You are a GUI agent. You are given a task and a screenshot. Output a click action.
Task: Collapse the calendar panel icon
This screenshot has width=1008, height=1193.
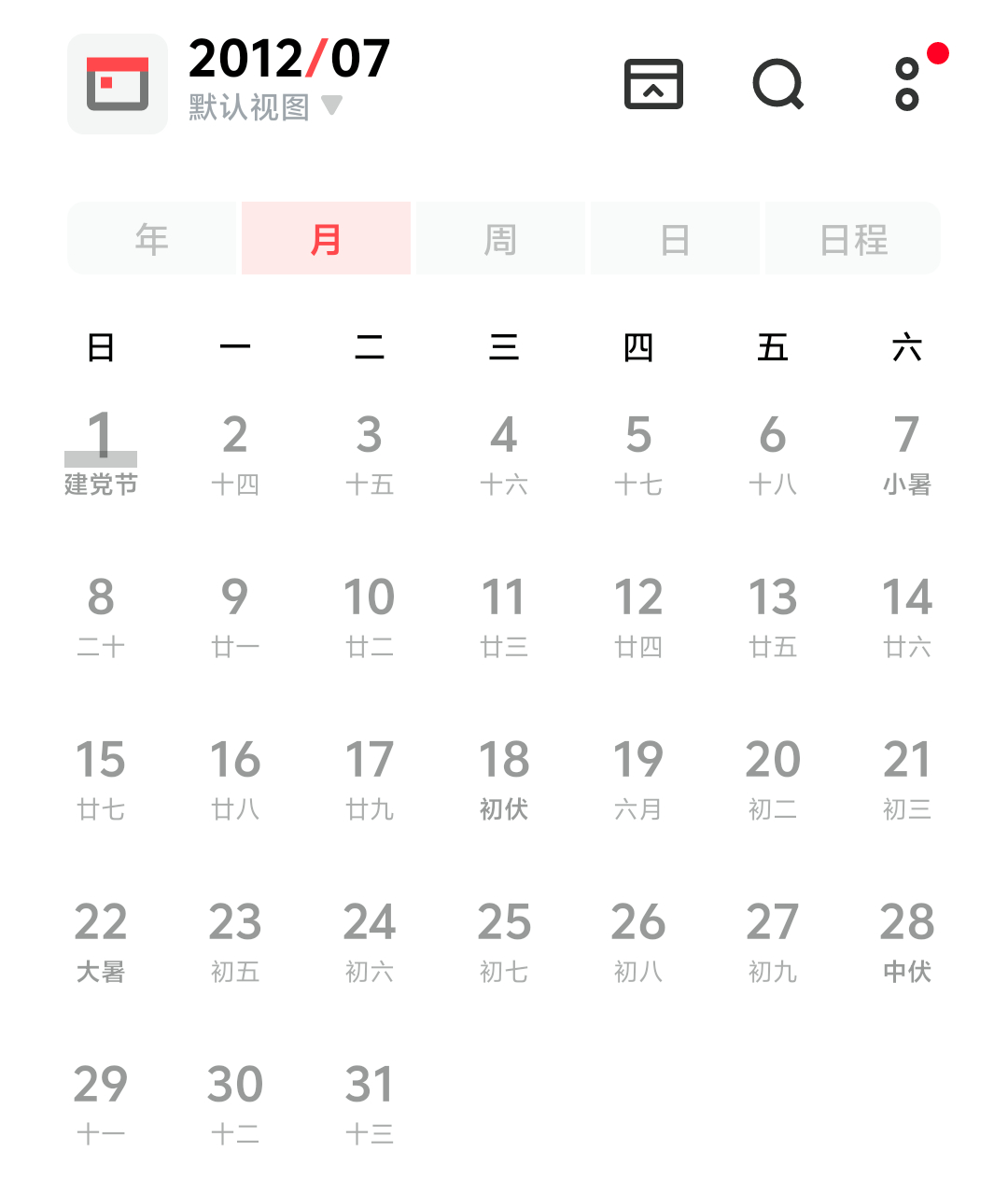pyautogui.click(x=653, y=84)
